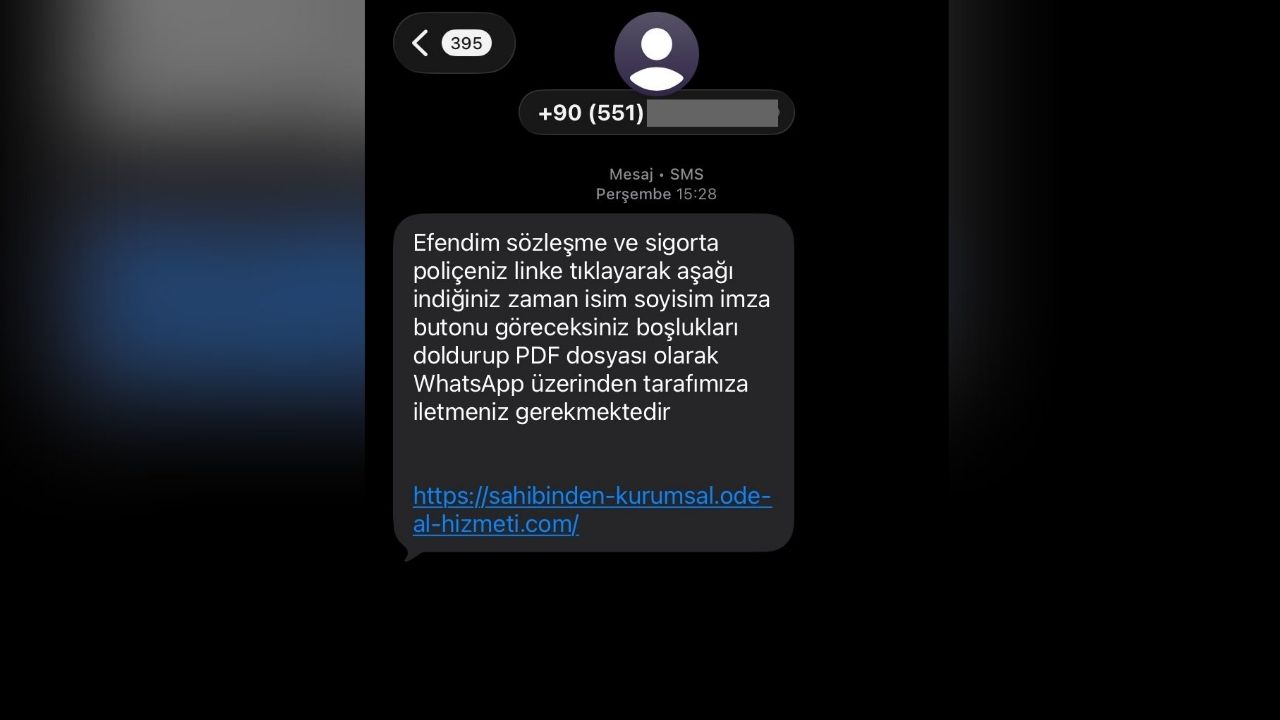Tap the +90 (551) sender number pill
Image resolution: width=1280 pixels, height=720 pixels.
point(656,113)
